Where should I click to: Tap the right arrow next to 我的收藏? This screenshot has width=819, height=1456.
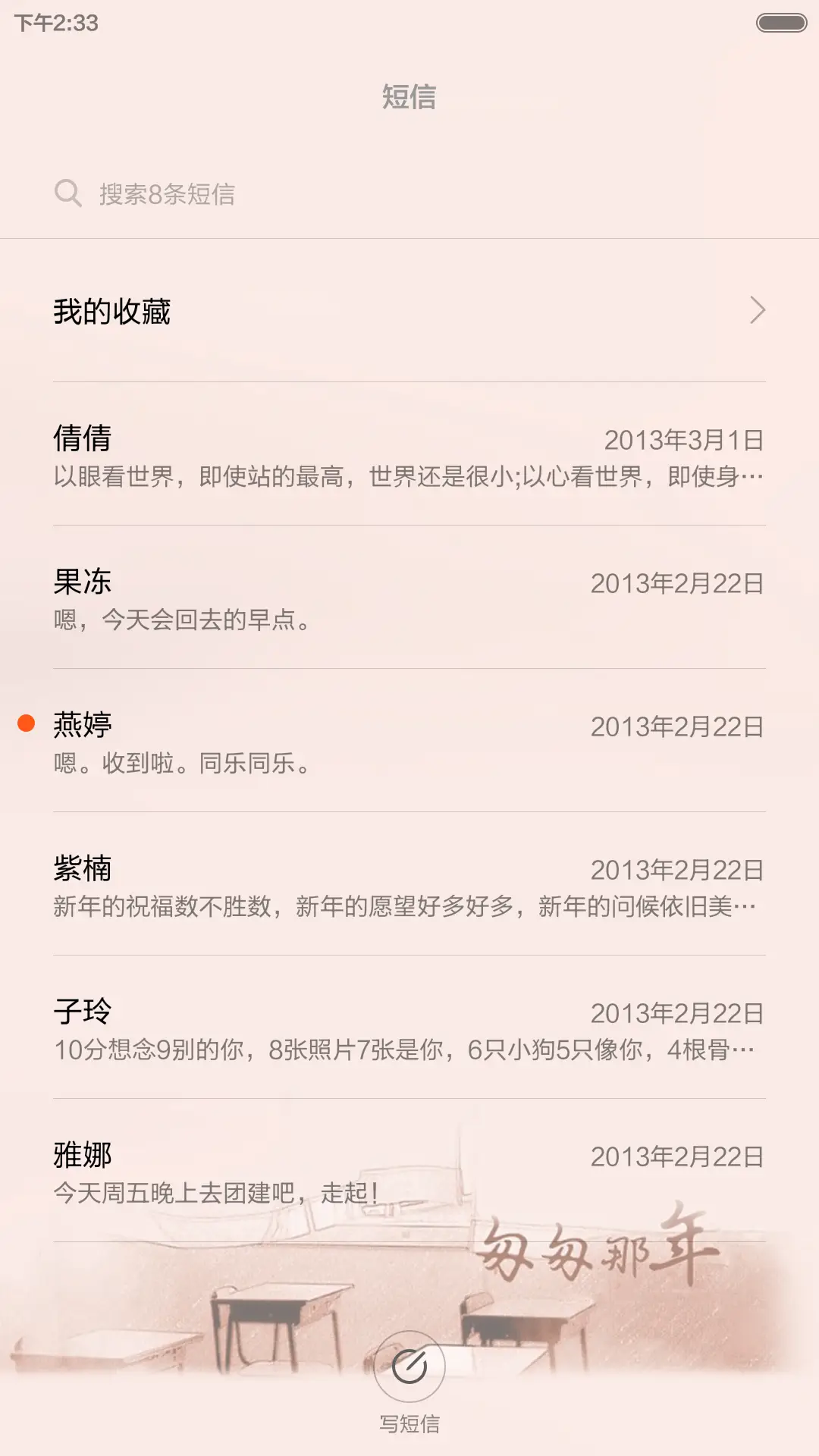pyautogui.click(x=759, y=309)
